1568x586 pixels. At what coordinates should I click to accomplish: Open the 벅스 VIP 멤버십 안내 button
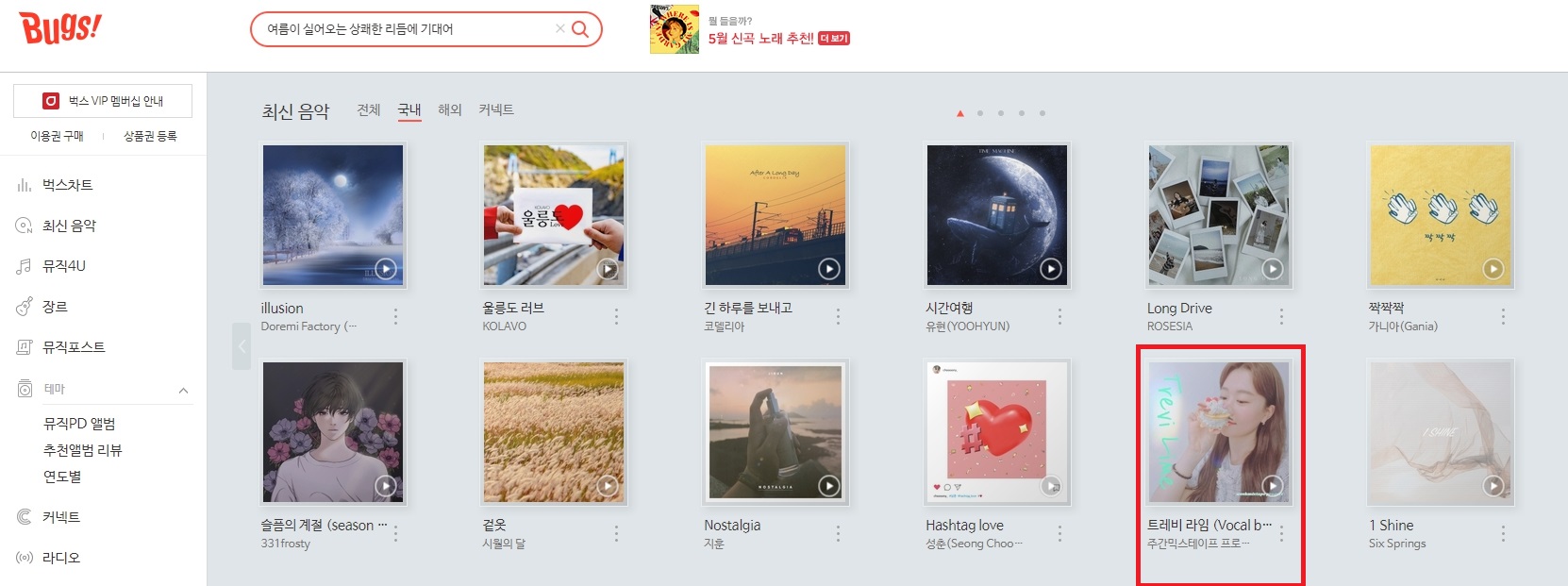click(x=103, y=101)
